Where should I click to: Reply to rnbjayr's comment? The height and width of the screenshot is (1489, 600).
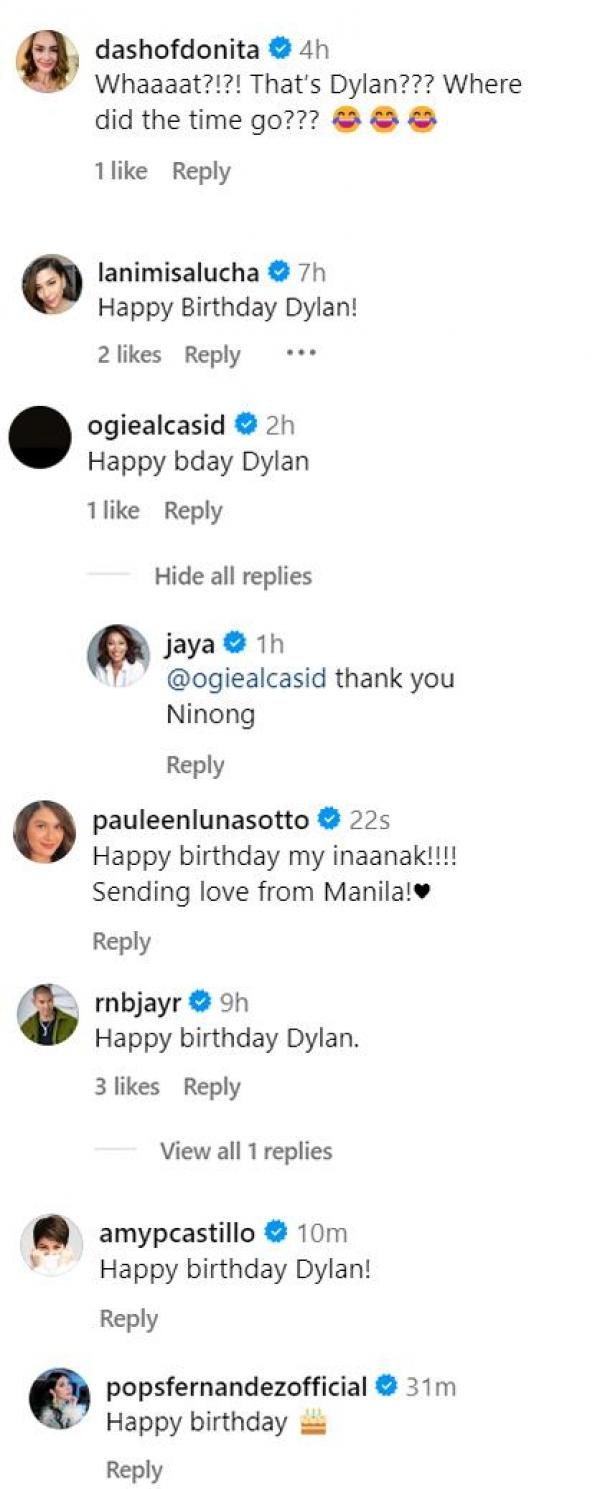[x=212, y=1087]
